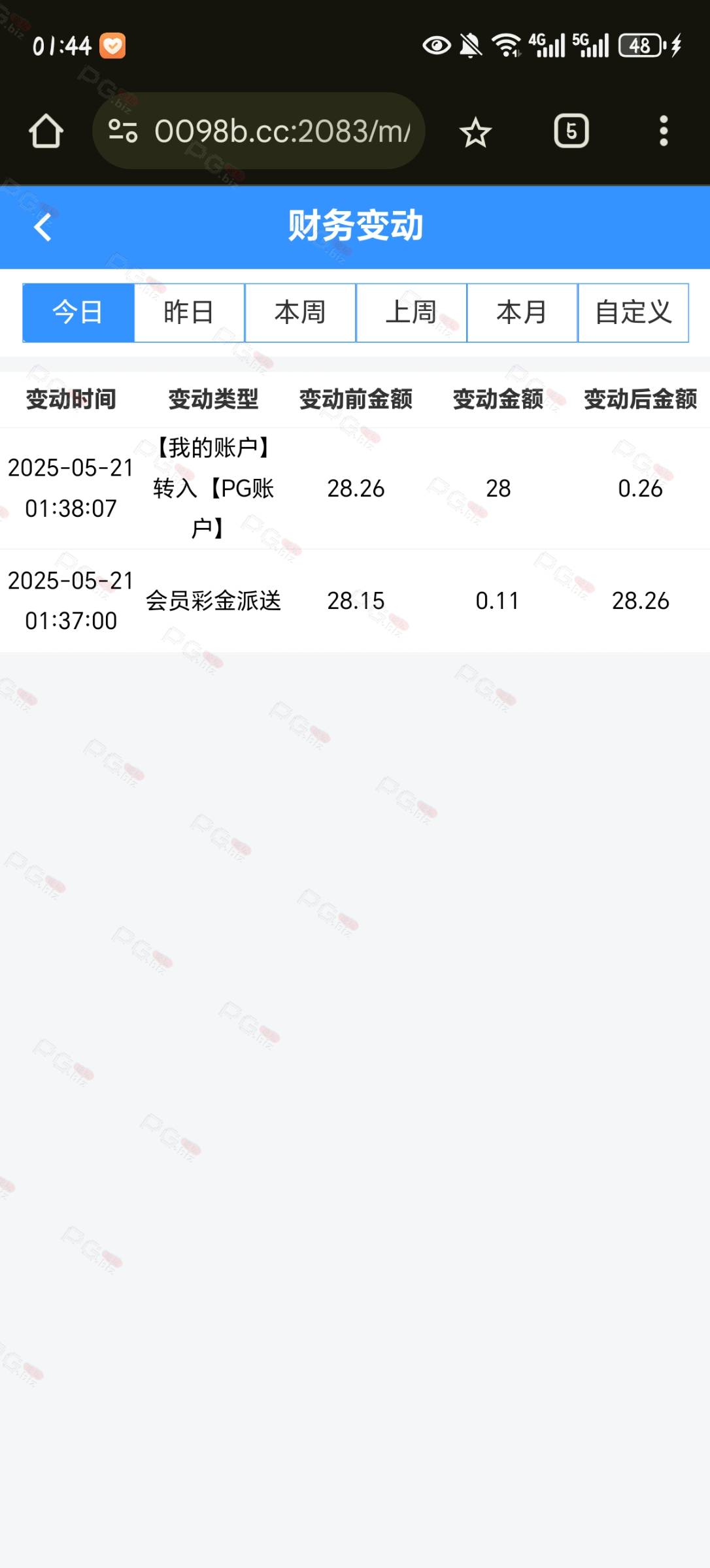Open the 自定义 date range tab
This screenshot has width=710, height=1568.
coord(634,312)
